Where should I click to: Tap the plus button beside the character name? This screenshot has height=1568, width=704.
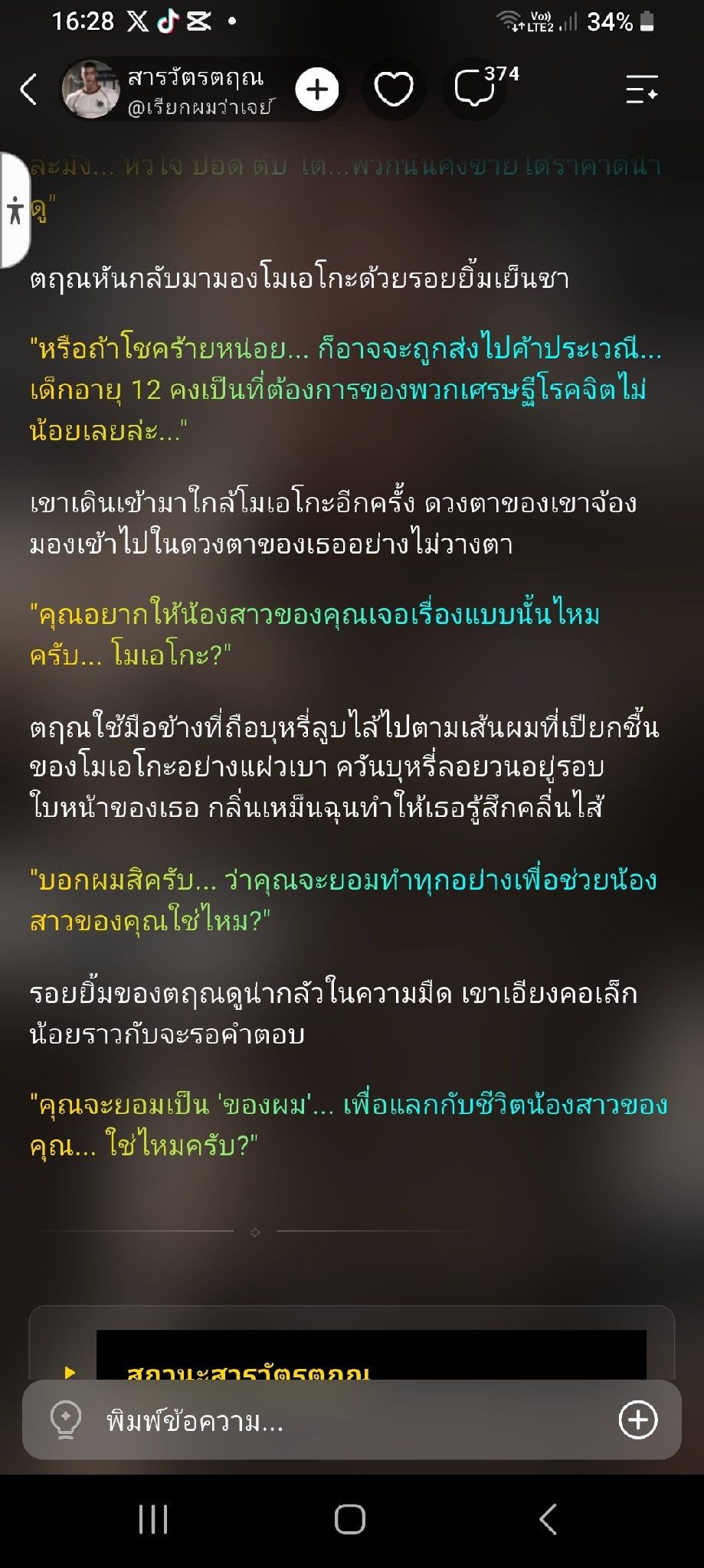click(x=316, y=90)
